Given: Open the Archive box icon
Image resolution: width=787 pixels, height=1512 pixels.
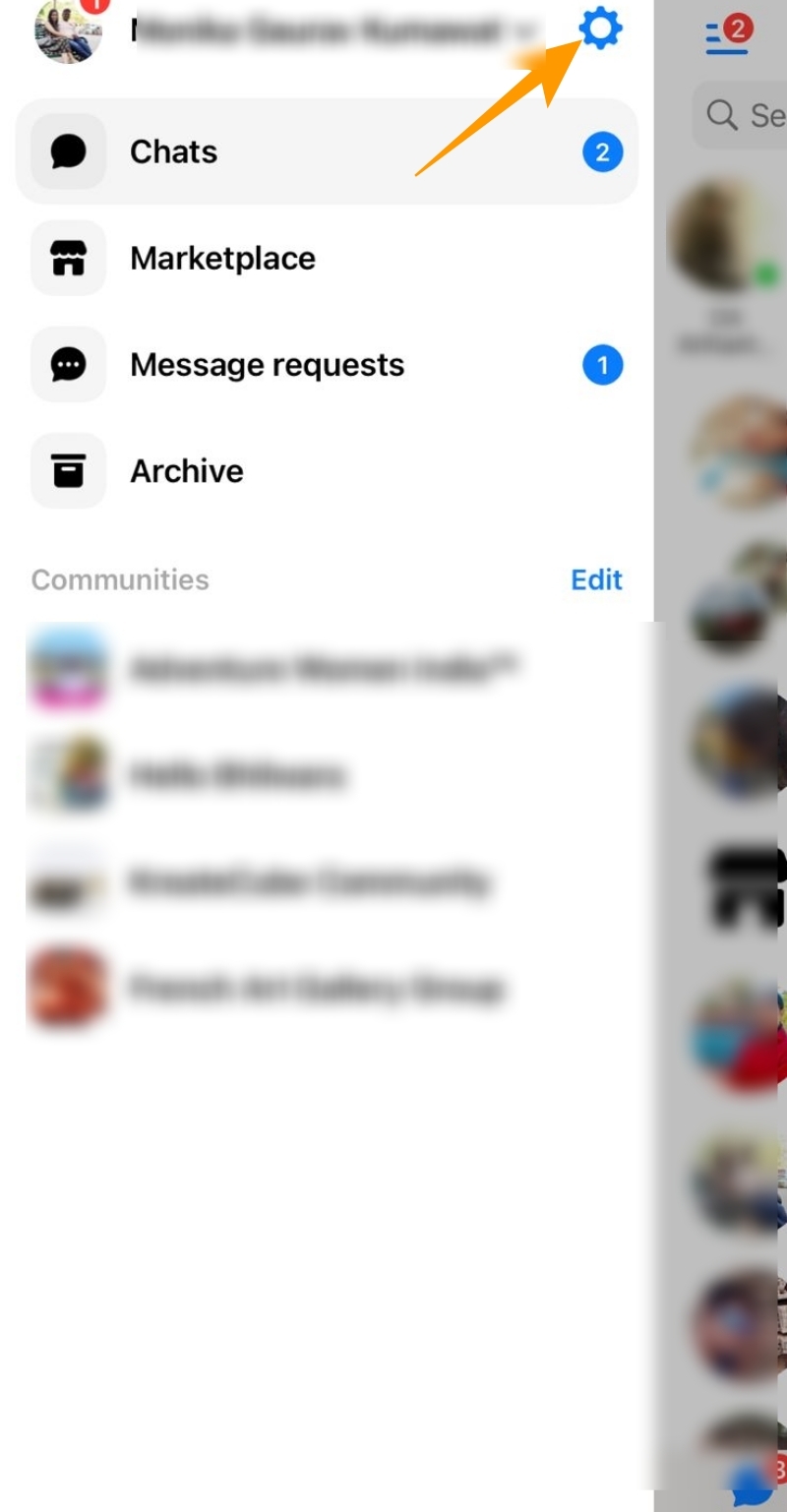Looking at the screenshot, I should [x=67, y=470].
